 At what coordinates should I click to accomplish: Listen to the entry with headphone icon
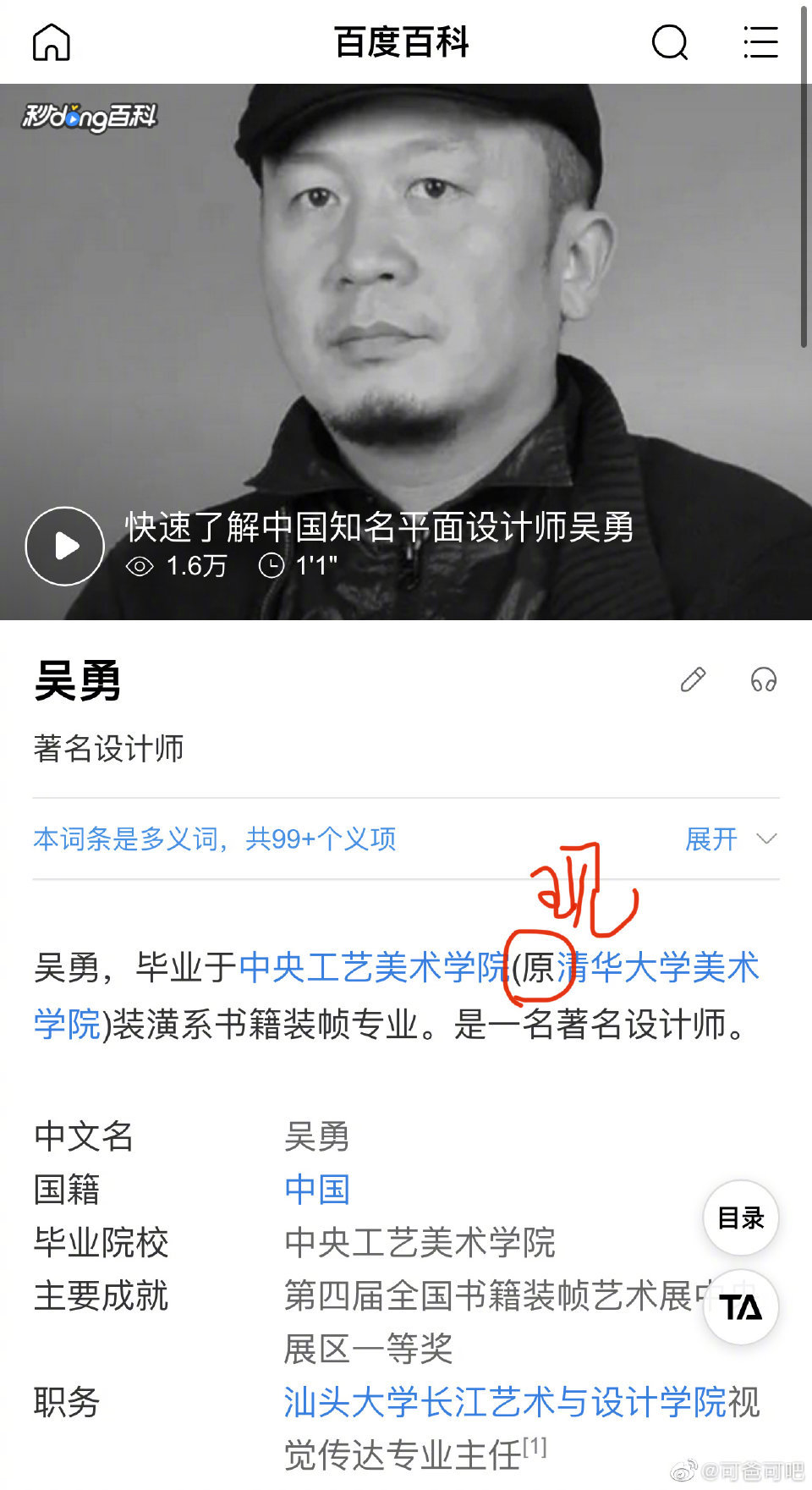763,679
